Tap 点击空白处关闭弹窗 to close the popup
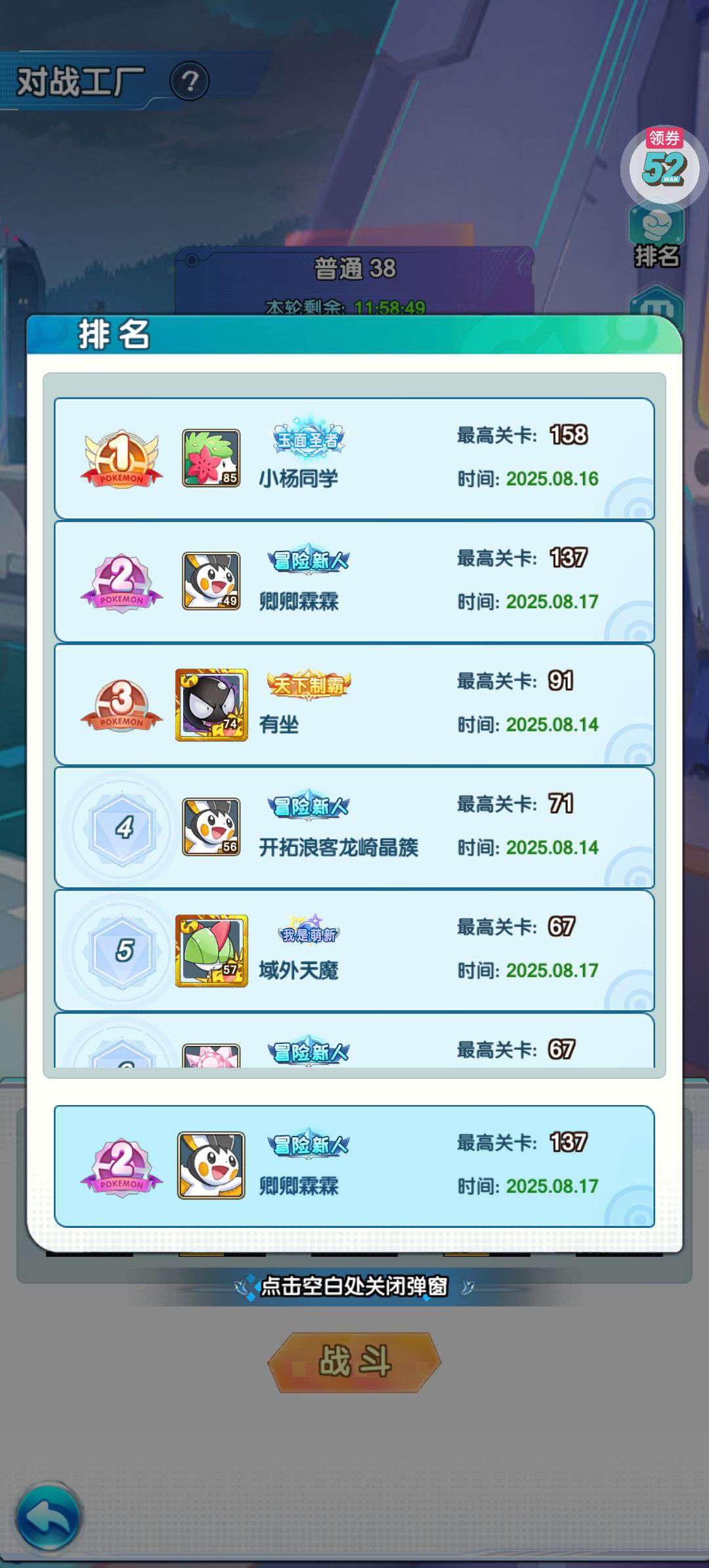The width and height of the screenshot is (709, 1568). click(354, 1286)
